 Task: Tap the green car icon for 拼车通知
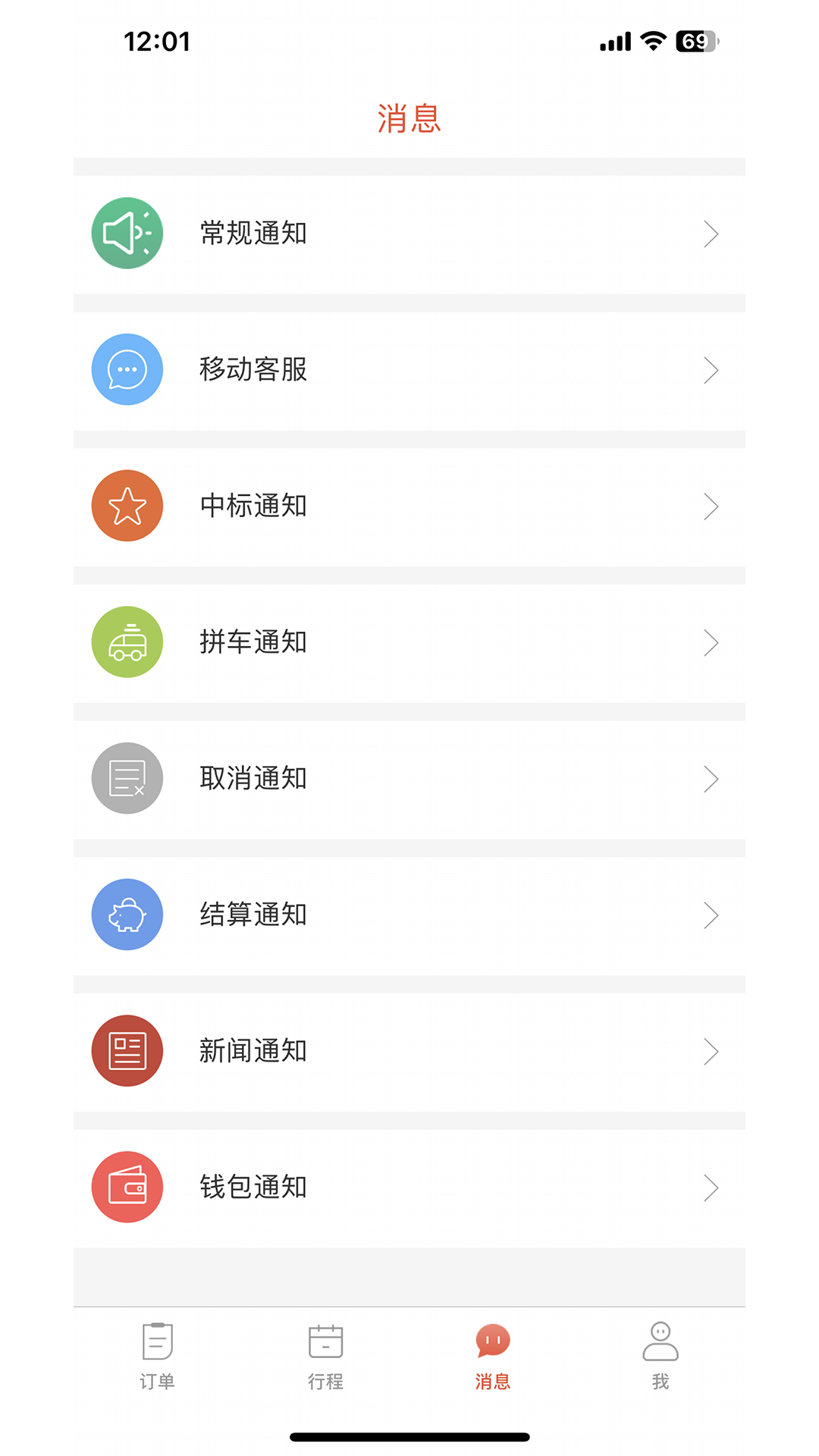(127, 642)
